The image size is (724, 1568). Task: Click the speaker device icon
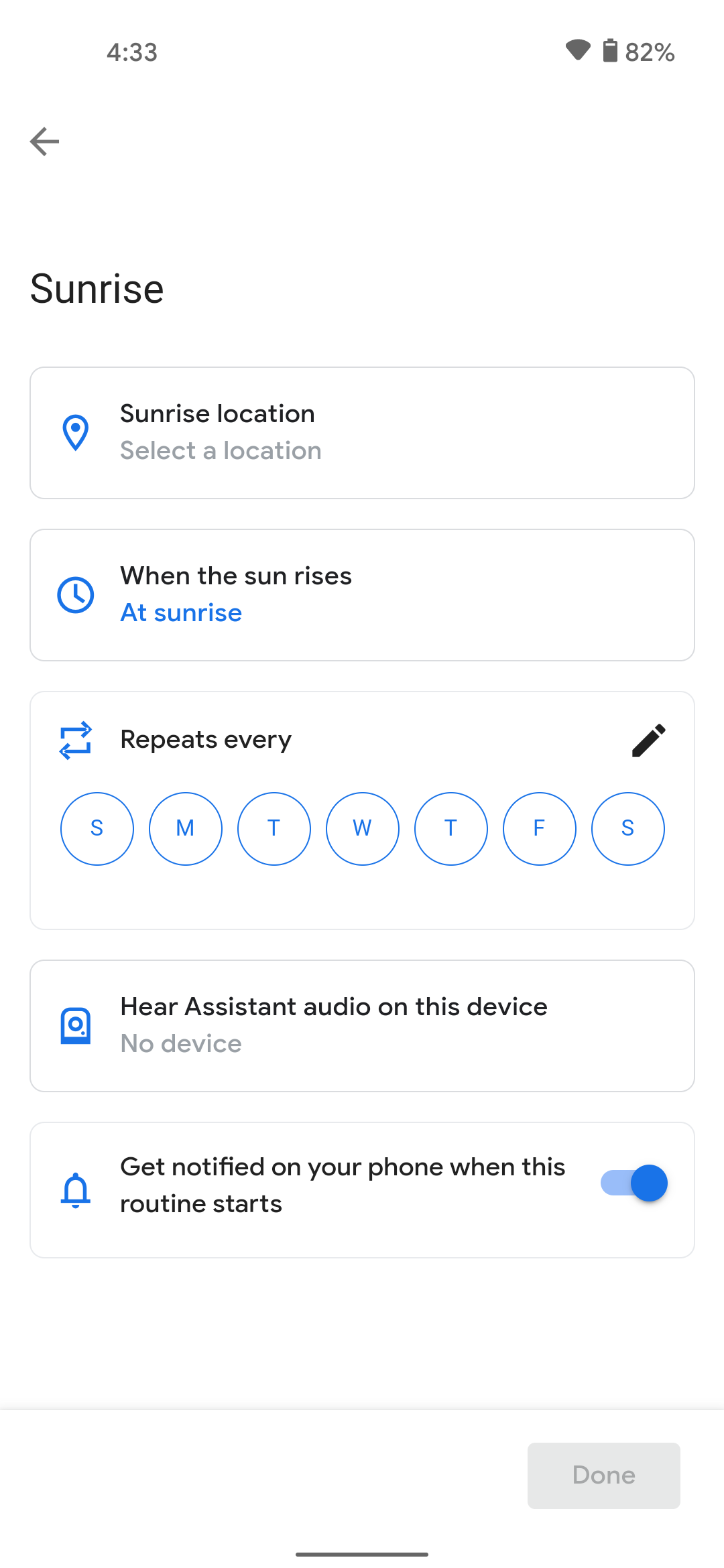click(x=76, y=1024)
